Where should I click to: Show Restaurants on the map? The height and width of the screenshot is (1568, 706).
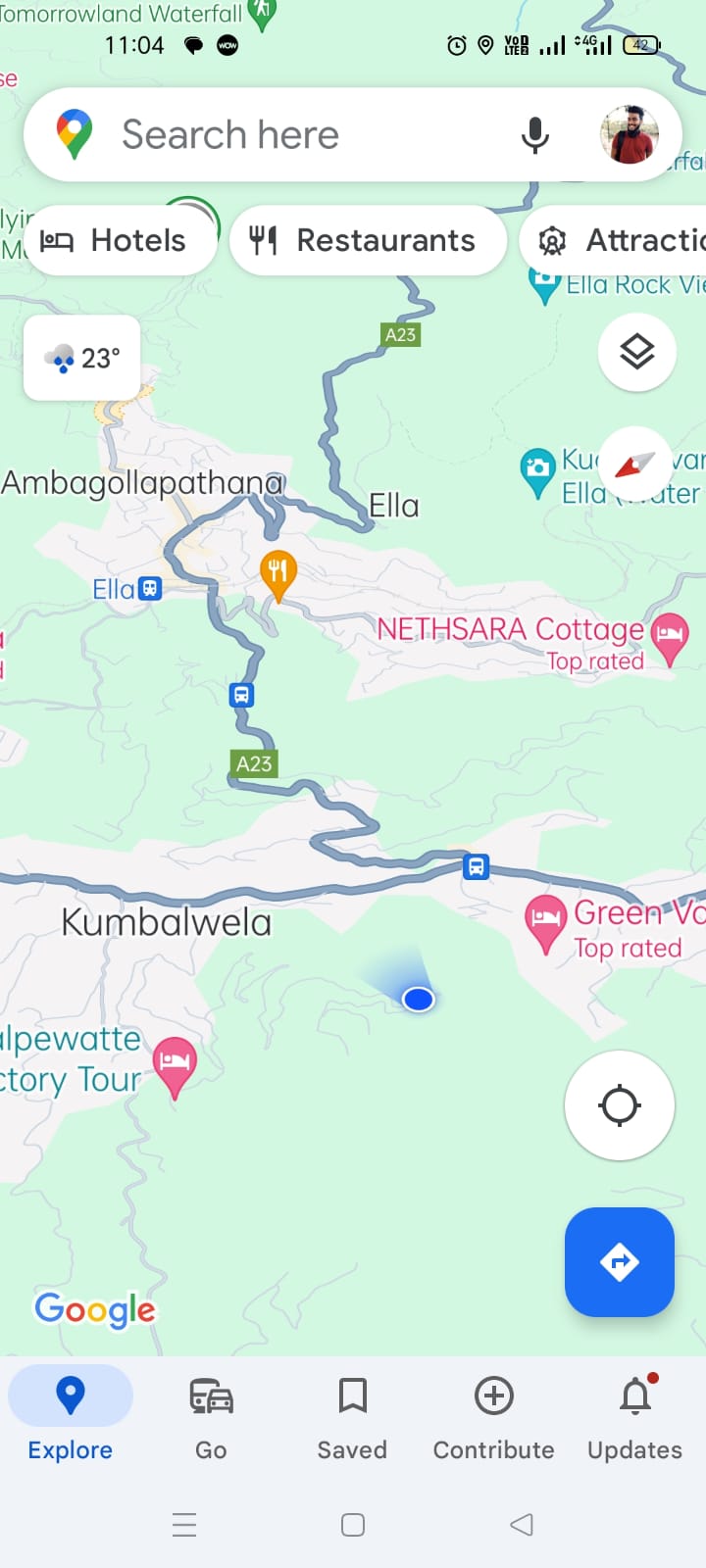(x=368, y=240)
